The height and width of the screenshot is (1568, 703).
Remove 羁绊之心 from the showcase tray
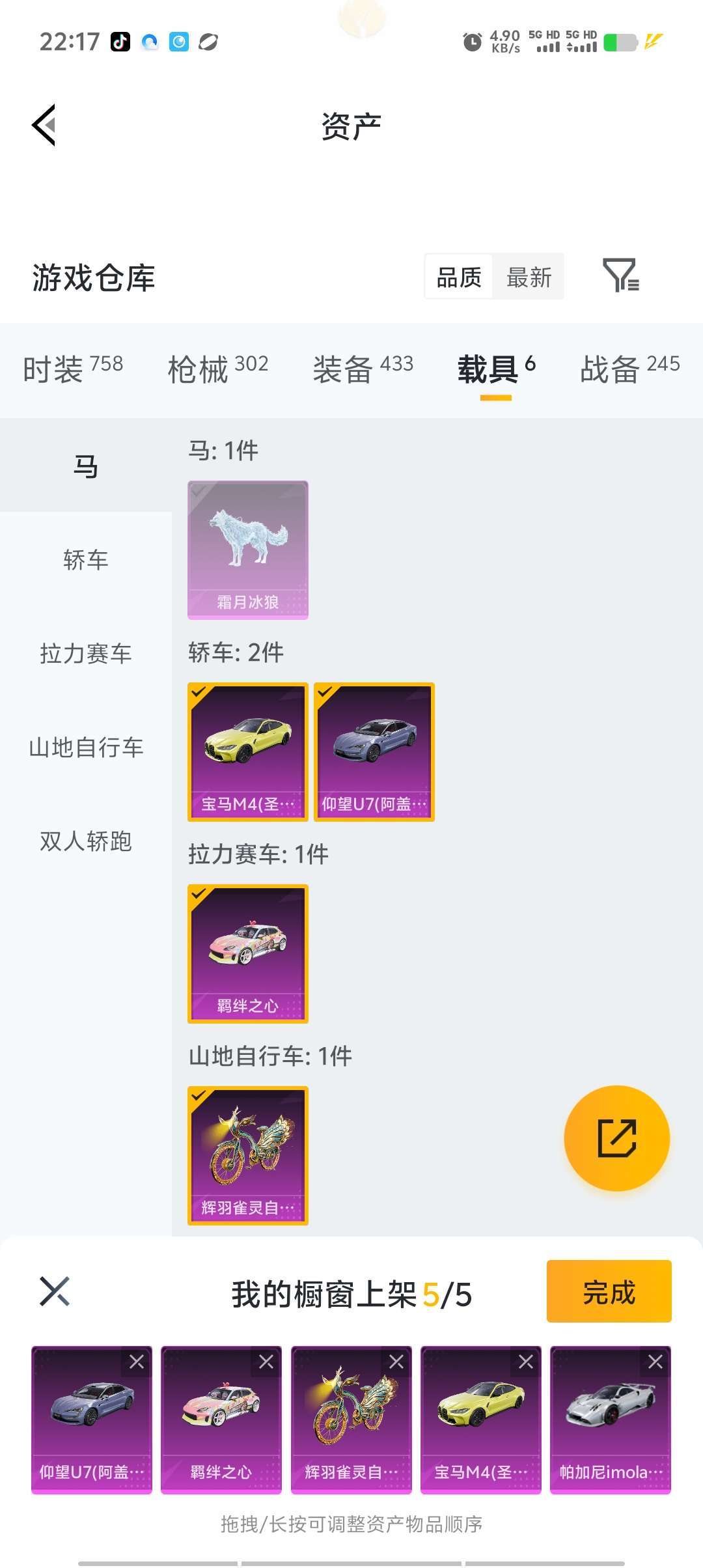coord(266,1362)
